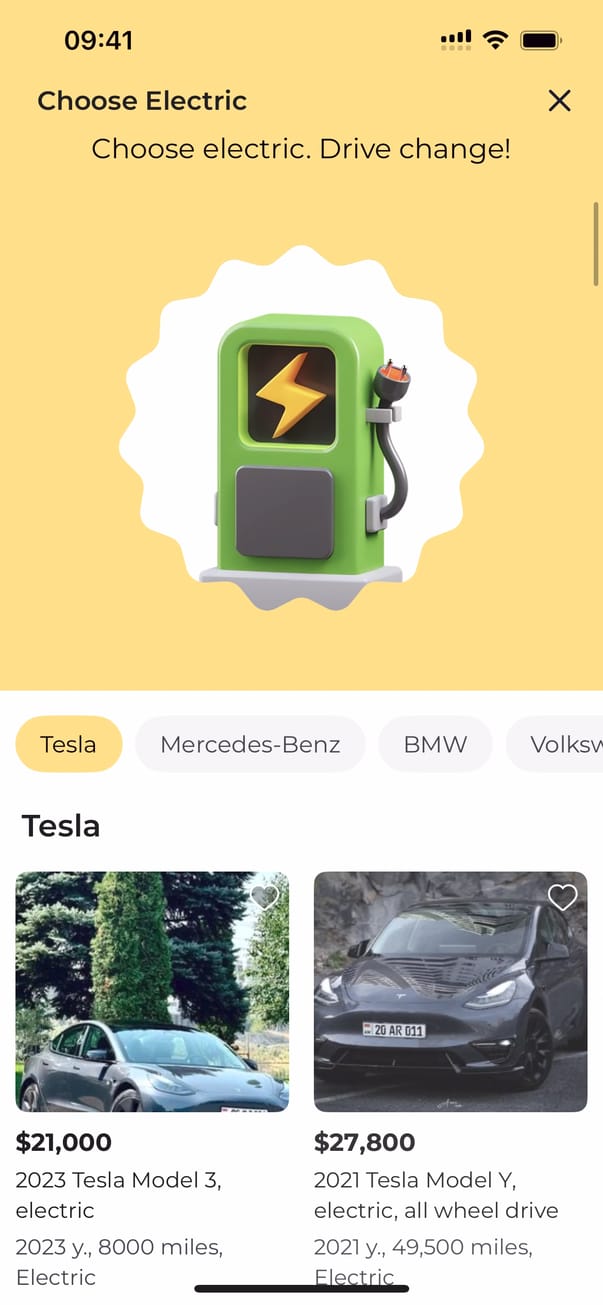Select the BMW brand chip
This screenshot has height=1305, width=603.
click(435, 744)
